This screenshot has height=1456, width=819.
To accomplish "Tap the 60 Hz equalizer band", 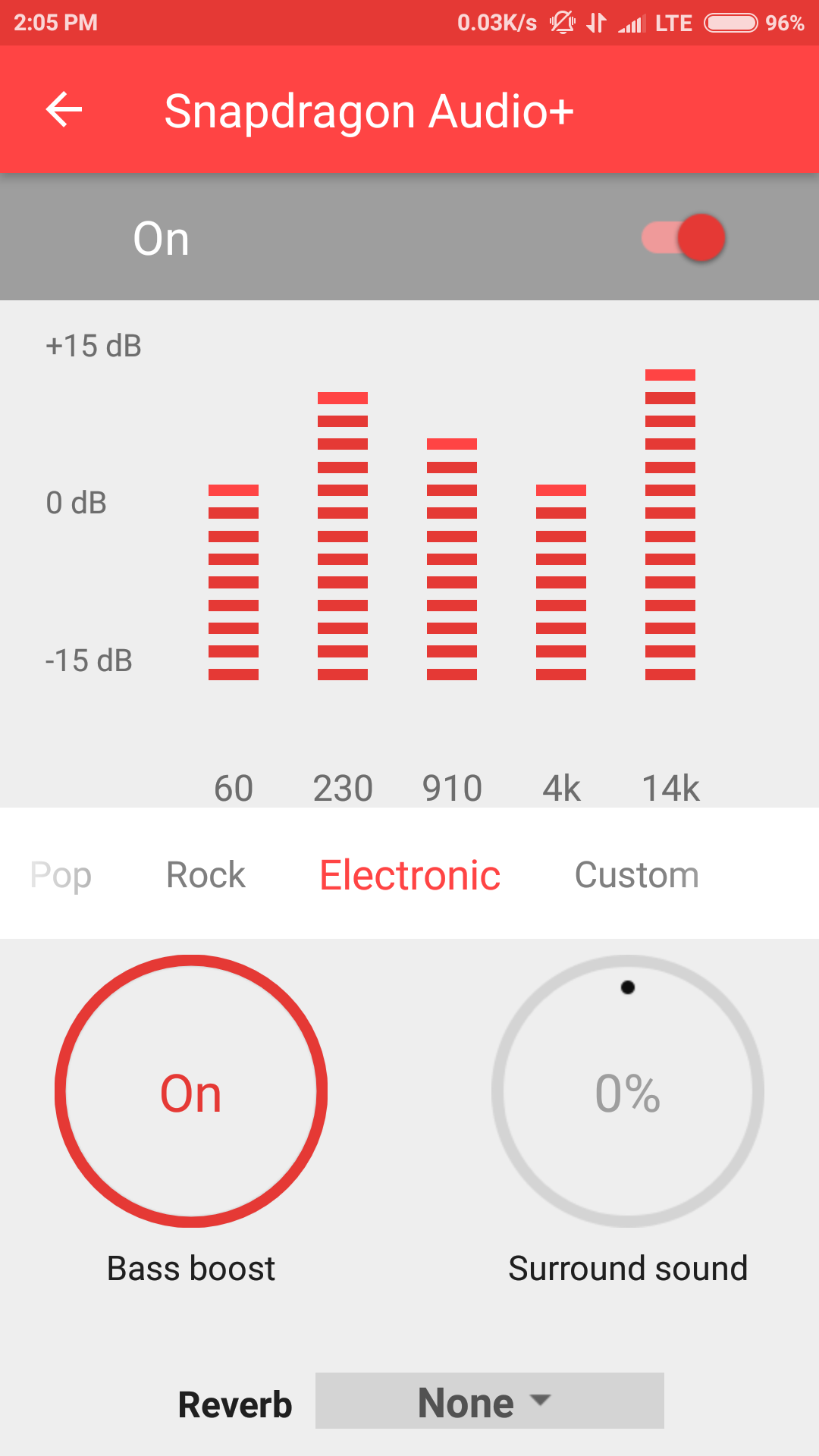I will pos(234,582).
